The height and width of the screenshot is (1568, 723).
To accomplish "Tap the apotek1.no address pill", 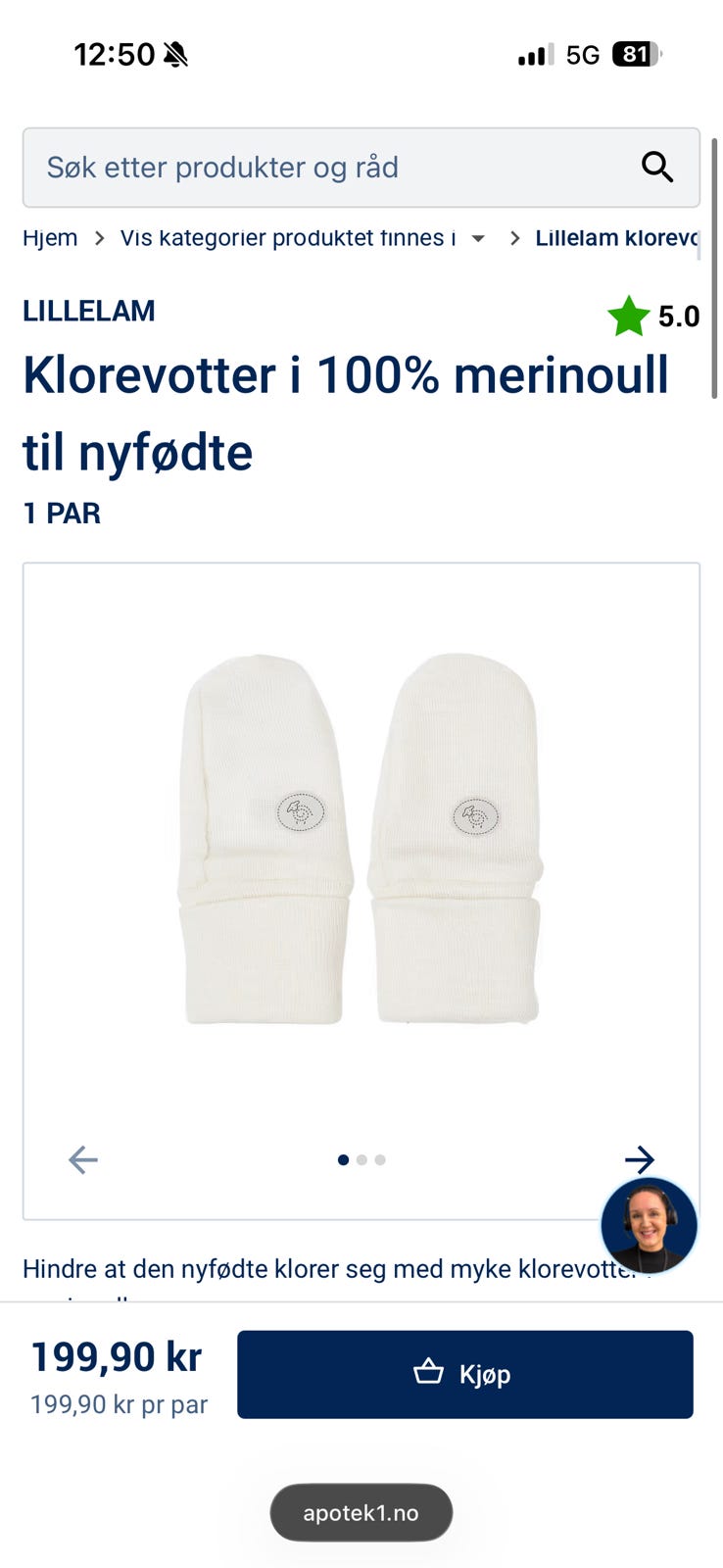I will pyautogui.click(x=361, y=1512).
